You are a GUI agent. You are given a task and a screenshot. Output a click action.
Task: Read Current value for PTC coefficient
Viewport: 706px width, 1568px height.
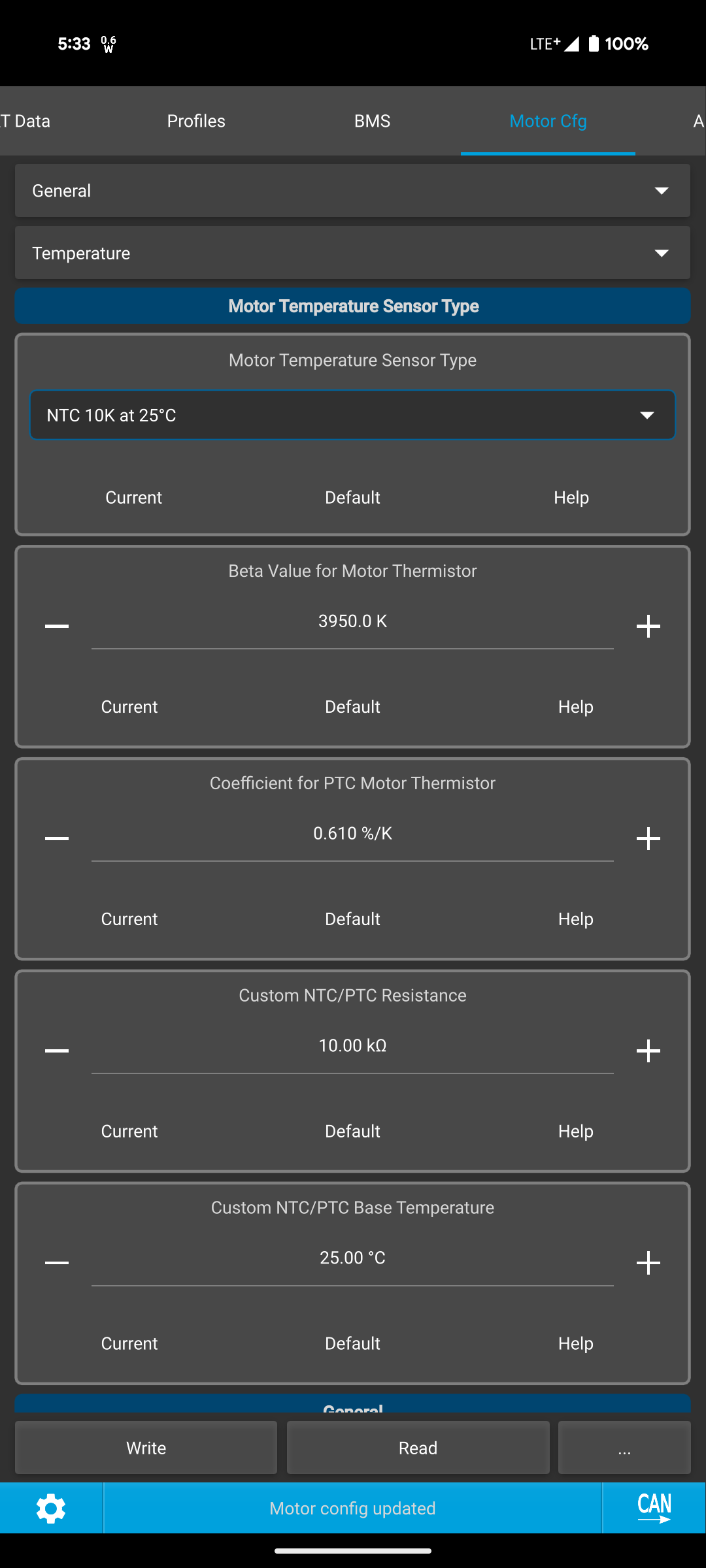129,919
